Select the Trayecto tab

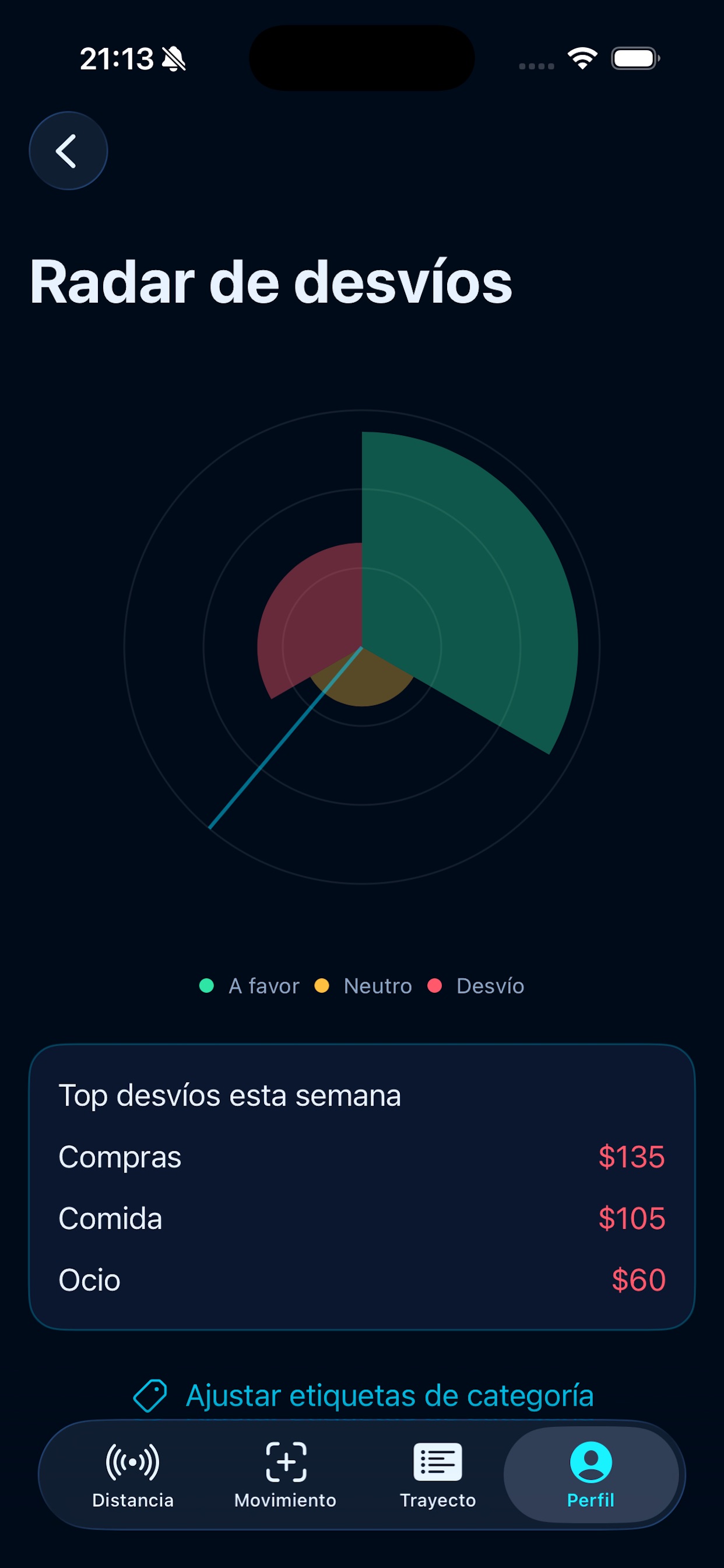pyautogui.click(x=437, y=1475)
